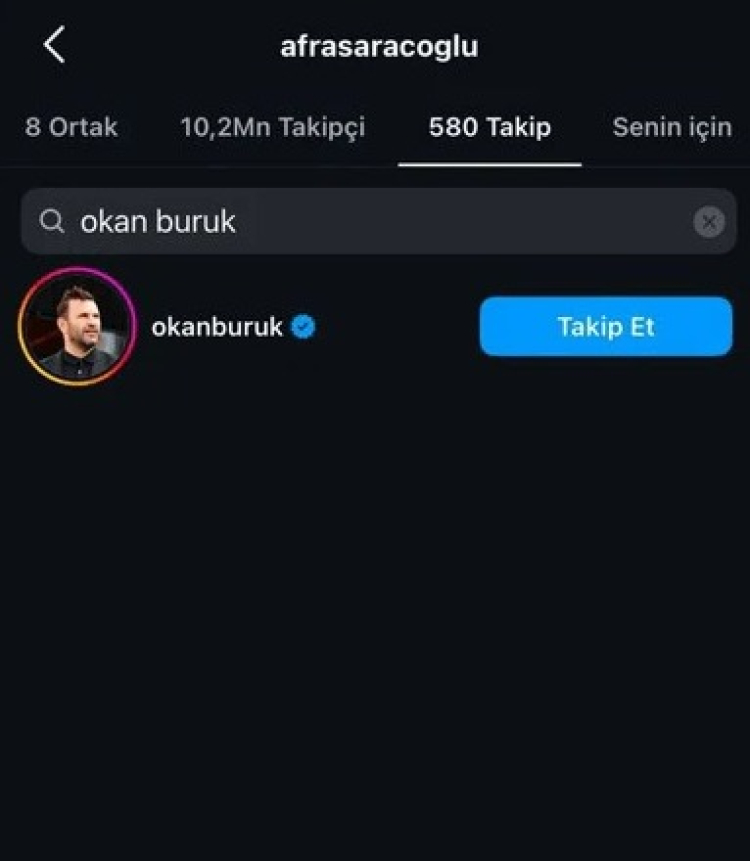Image resolution: width=750 pixels, height=861 pixels.
Task: Switch to the 8 Ortak tab
Action: [x=71, y=128]
